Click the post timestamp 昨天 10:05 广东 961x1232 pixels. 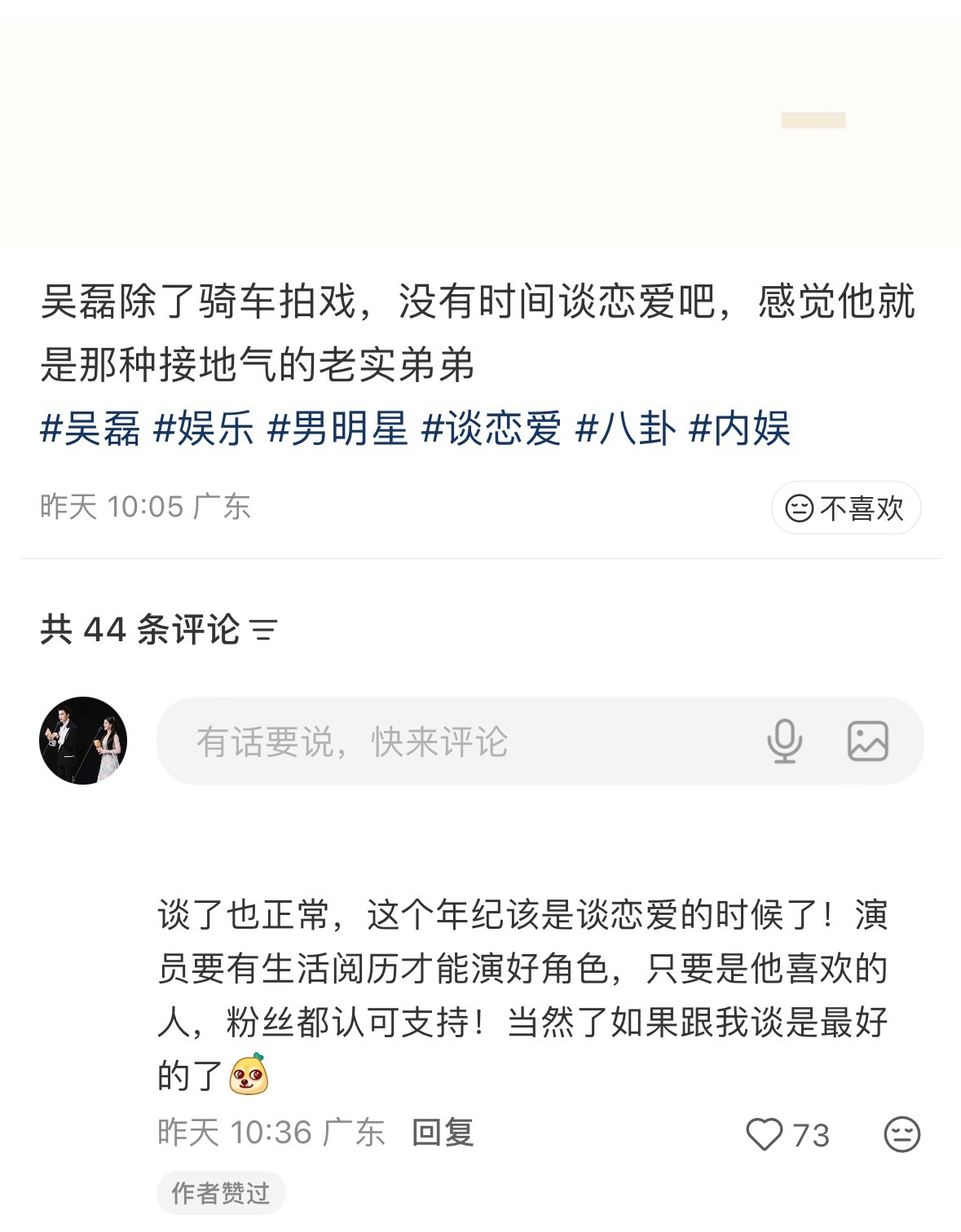tap(145, 507)
